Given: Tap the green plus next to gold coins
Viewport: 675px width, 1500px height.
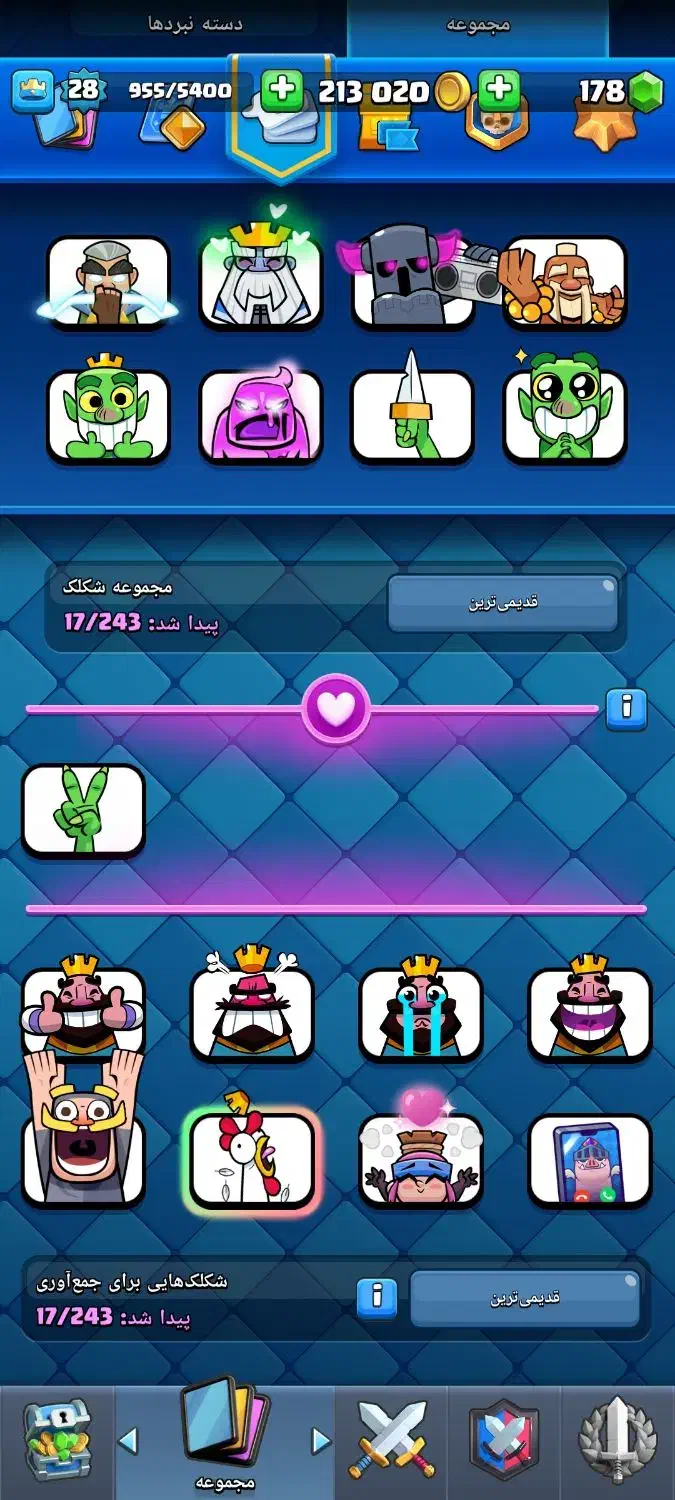Looking at the screenshot, I should tap(498, 92).
